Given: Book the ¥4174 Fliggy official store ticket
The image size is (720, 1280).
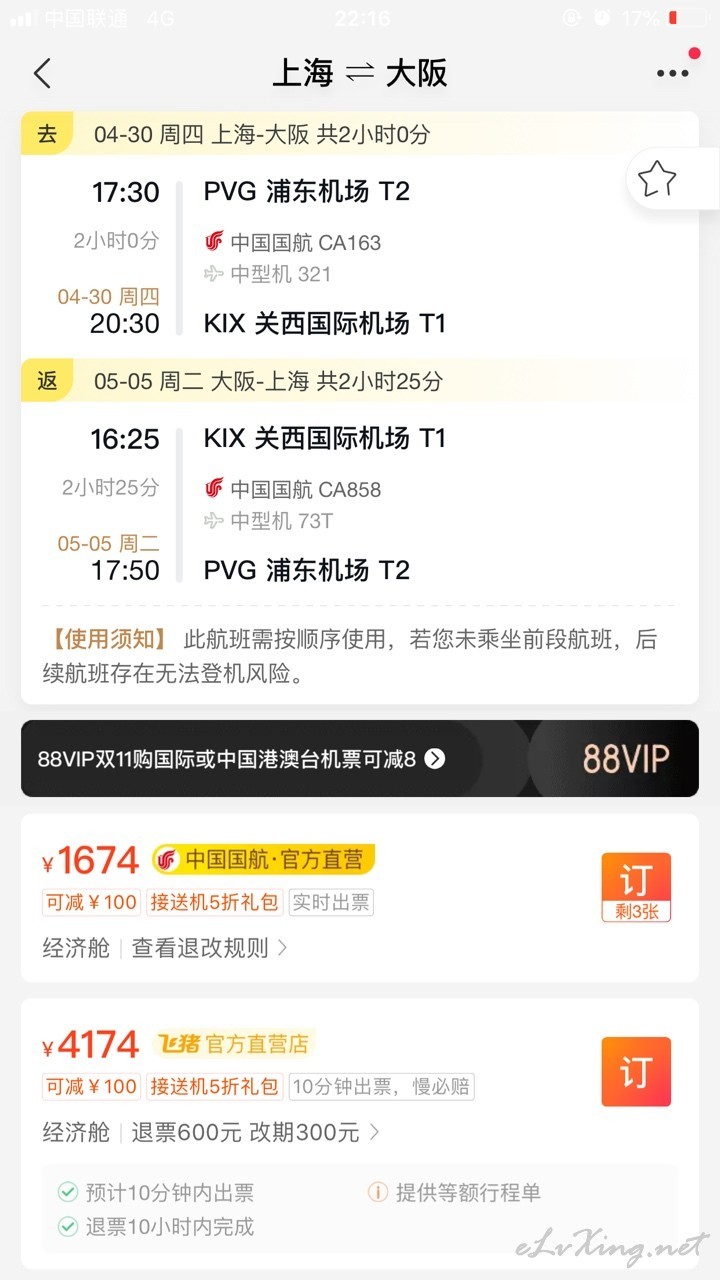Looking at the screenshot, I should click(x=636, y=1071).
